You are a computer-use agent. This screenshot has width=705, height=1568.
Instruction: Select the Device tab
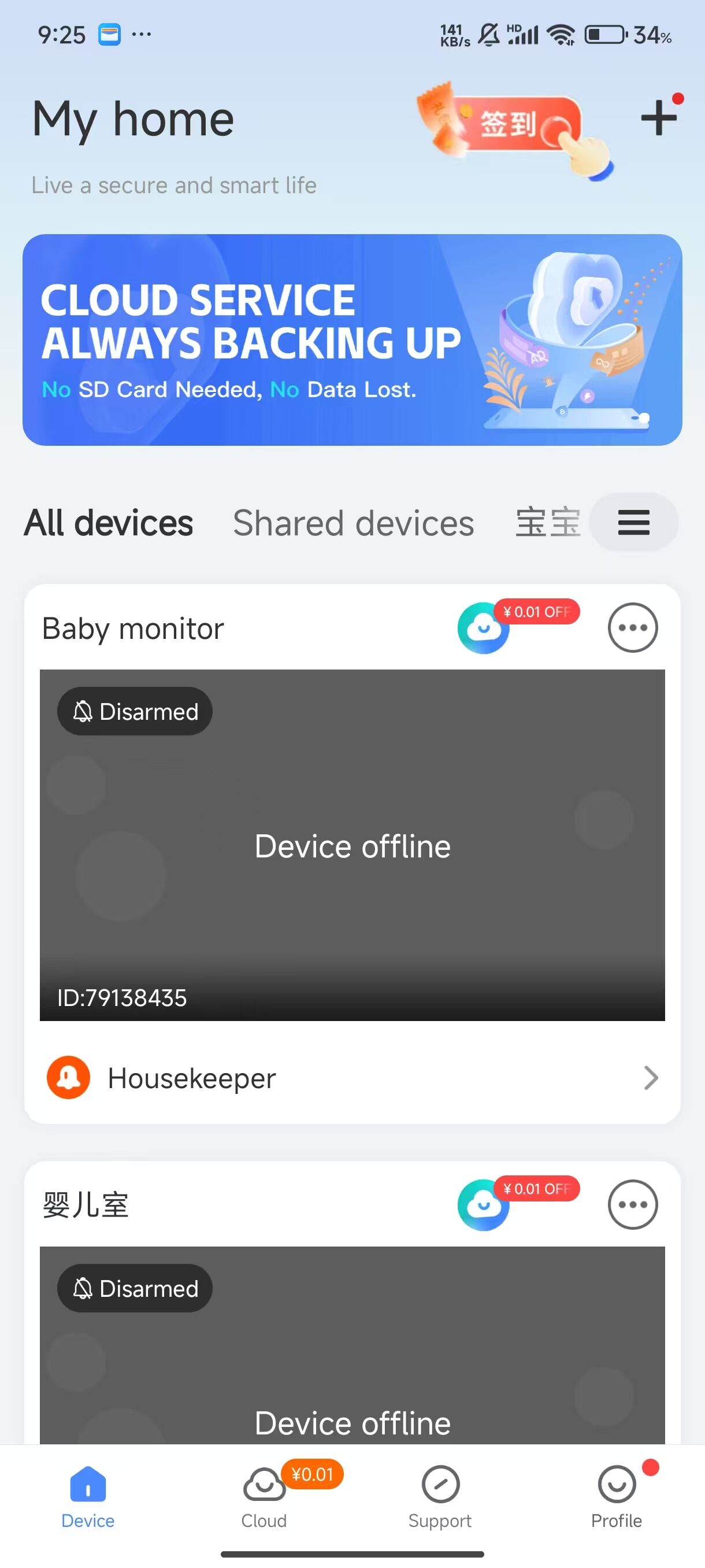(x=88, y=1497)
